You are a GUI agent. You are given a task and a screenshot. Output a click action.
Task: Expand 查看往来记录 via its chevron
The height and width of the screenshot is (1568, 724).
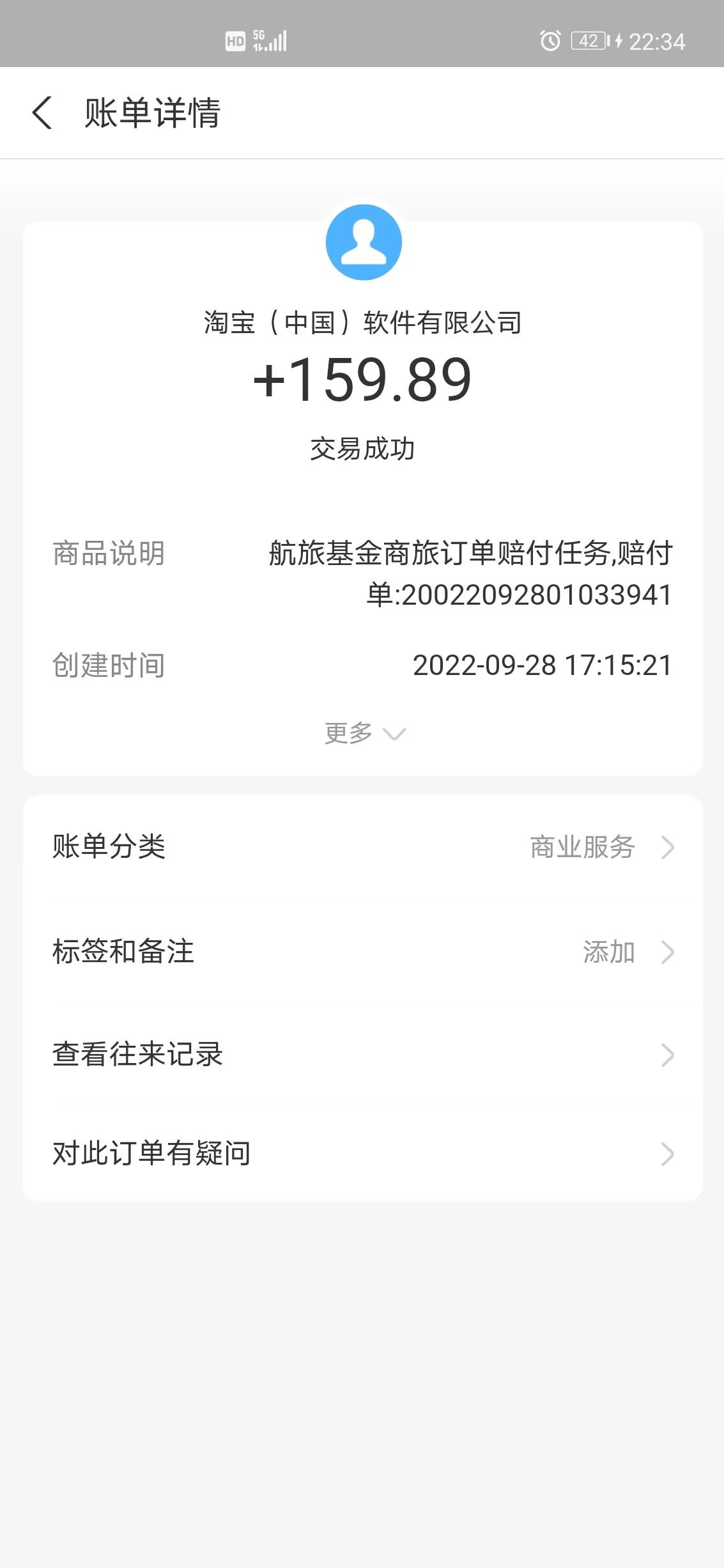(668, 1054)
